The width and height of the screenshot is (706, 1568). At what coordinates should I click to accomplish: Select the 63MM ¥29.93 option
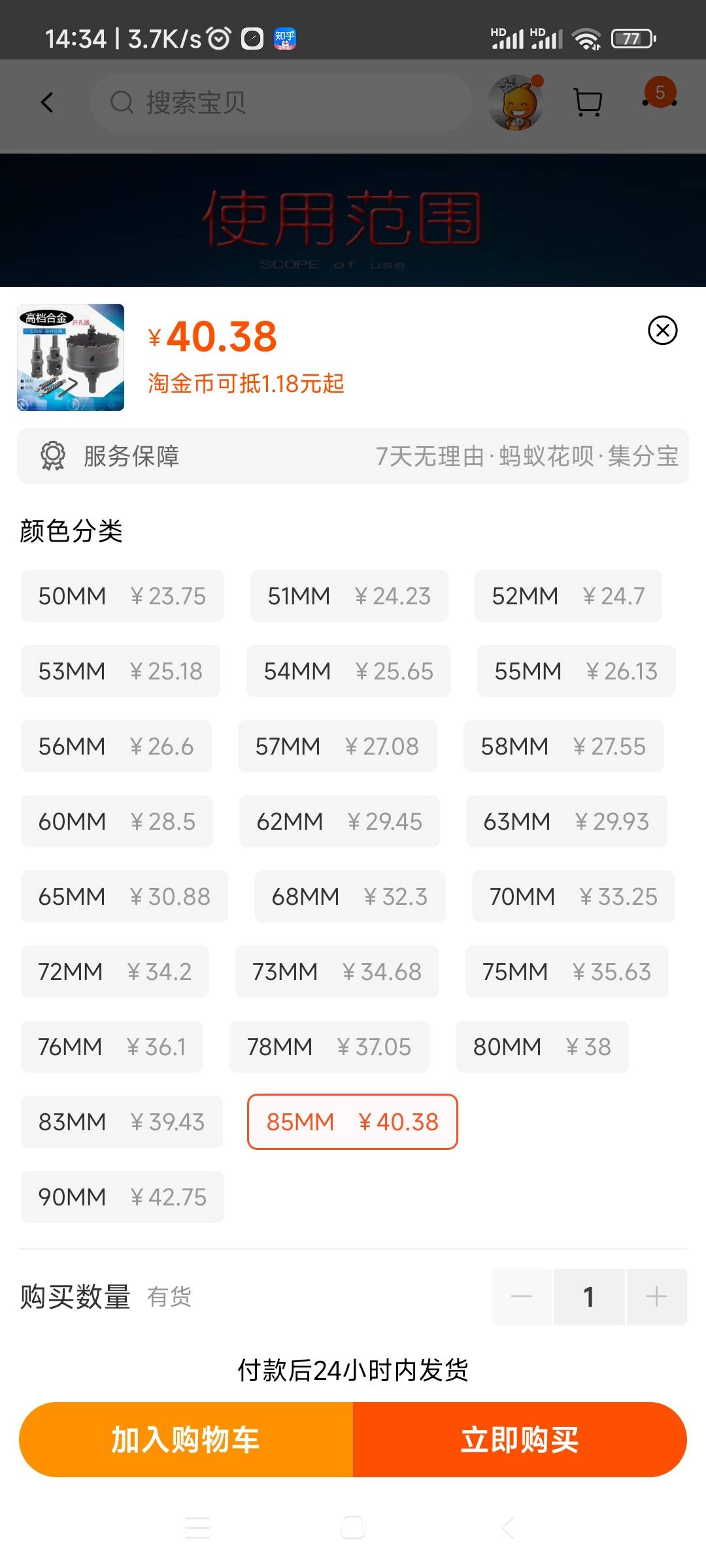[566, 821]
